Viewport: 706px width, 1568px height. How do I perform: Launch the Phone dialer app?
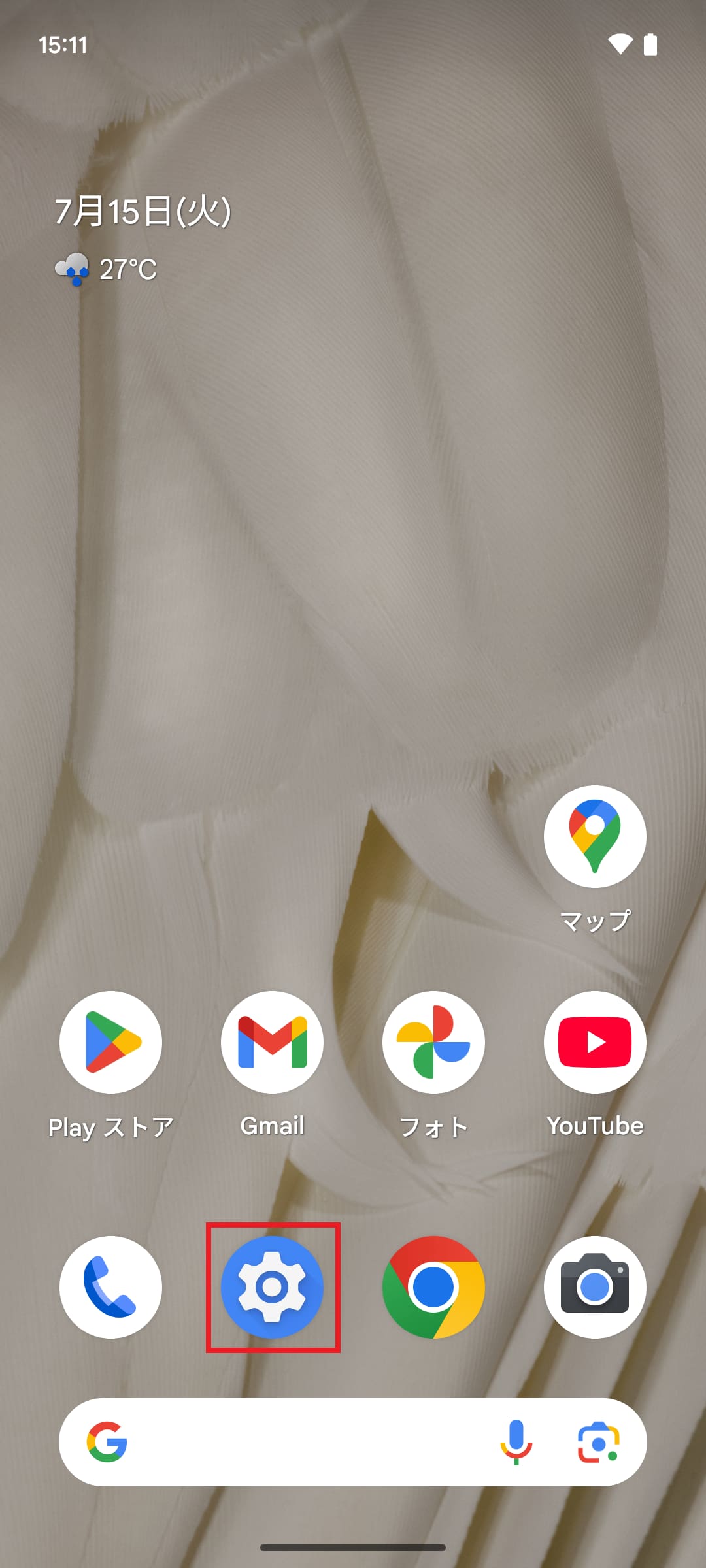[110, 1286]
